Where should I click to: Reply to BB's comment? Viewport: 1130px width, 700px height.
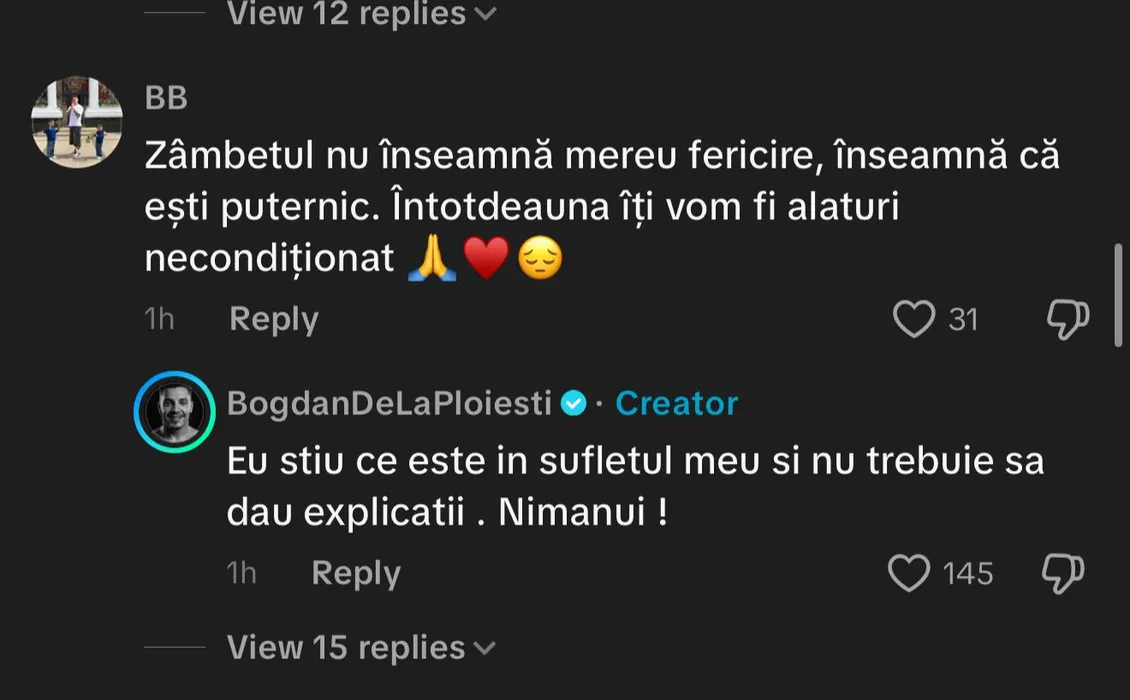(x=274, y=319)
